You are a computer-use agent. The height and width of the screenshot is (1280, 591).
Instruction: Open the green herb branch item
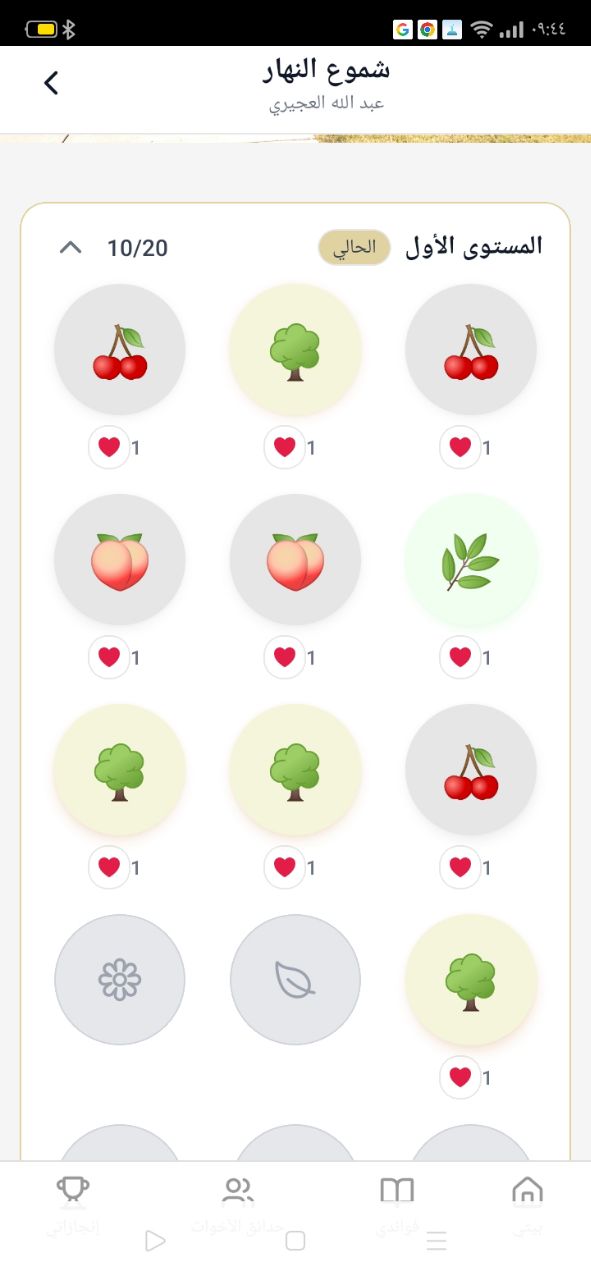coord(471,560)
